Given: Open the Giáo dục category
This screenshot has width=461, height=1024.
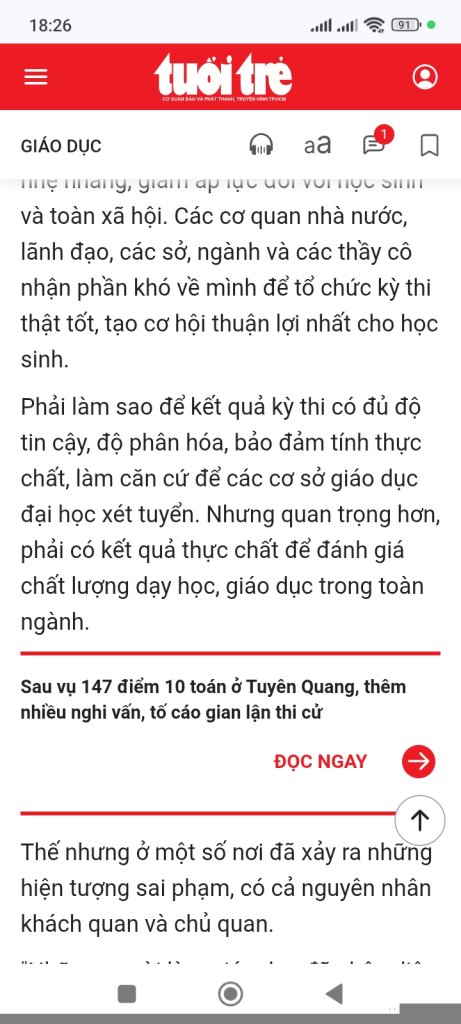Looking at the screenshot, I should pyautogui.click(x=61, y=146).
